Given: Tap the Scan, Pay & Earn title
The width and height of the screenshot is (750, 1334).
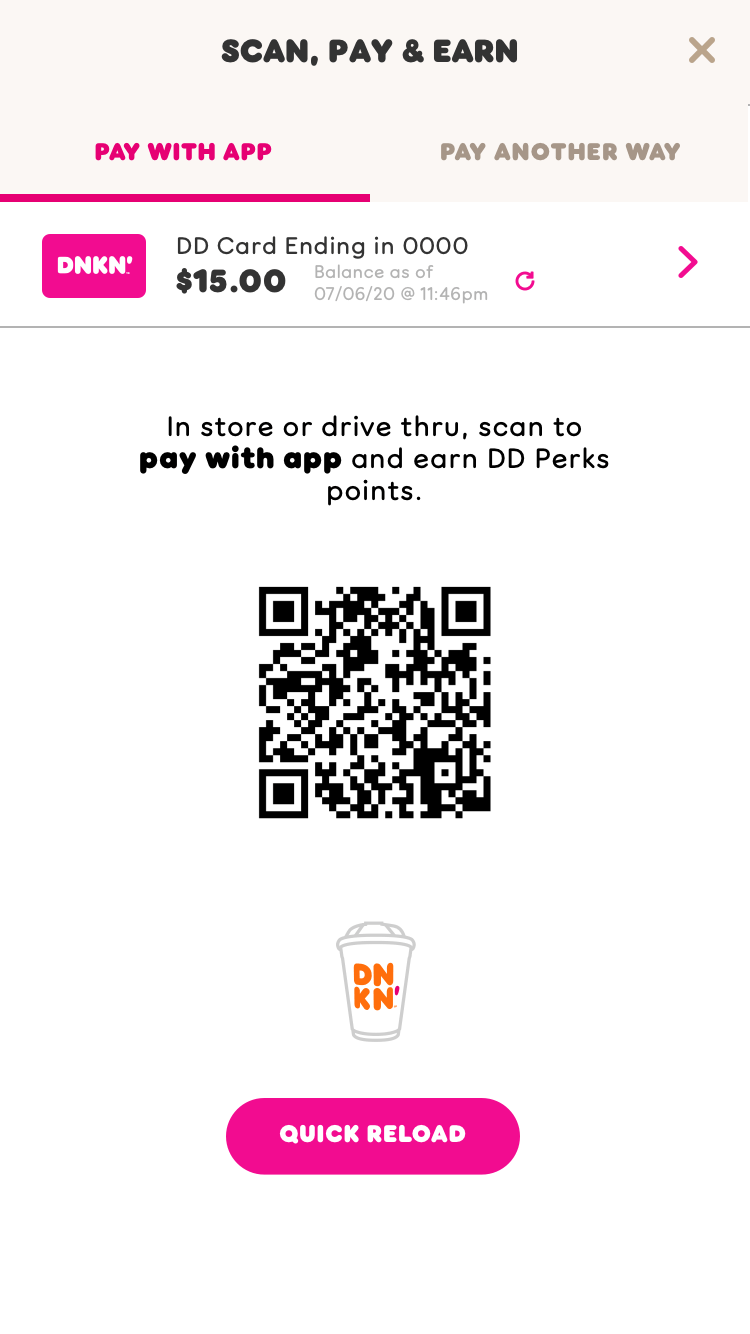Looking at the screenshot, I should (369, 50).
